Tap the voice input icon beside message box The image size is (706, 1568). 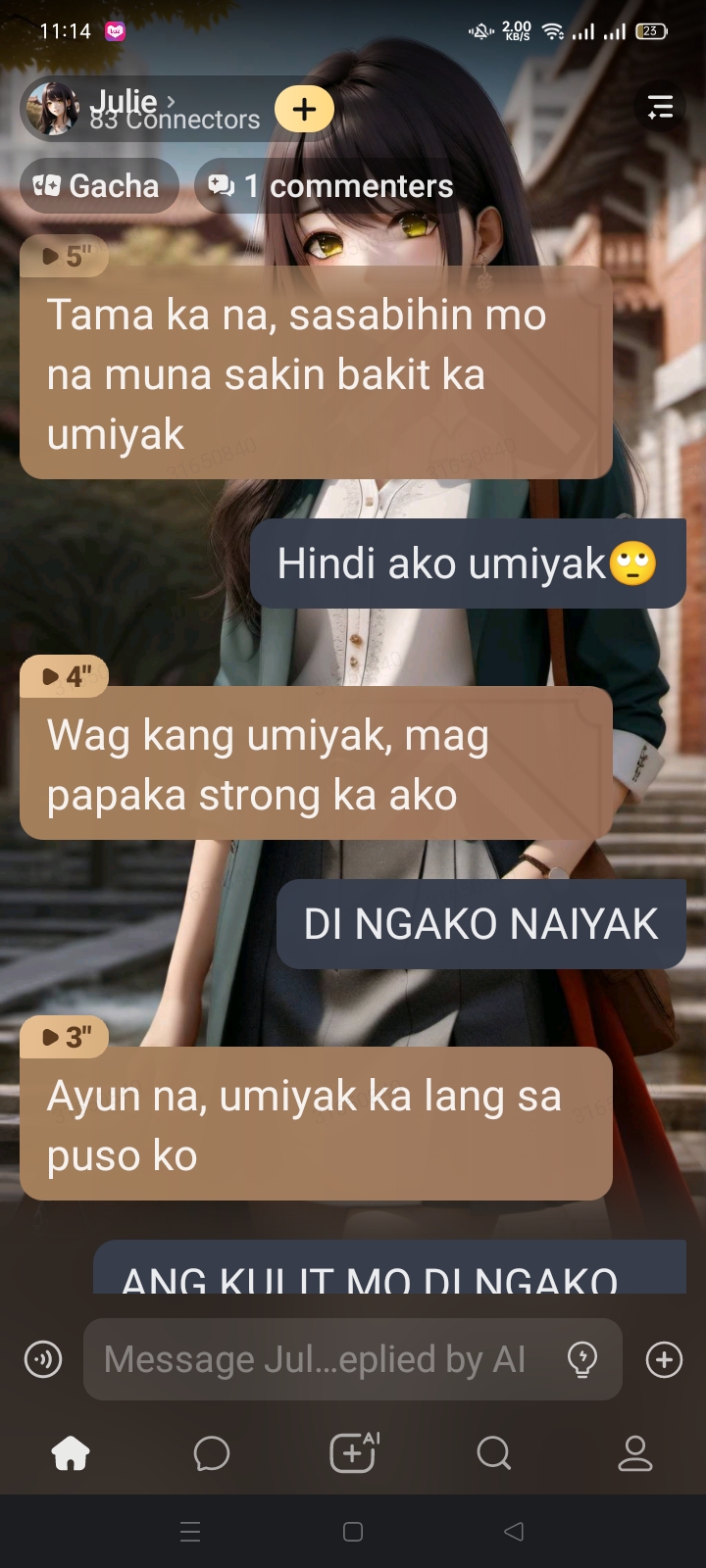[43, 1359]
